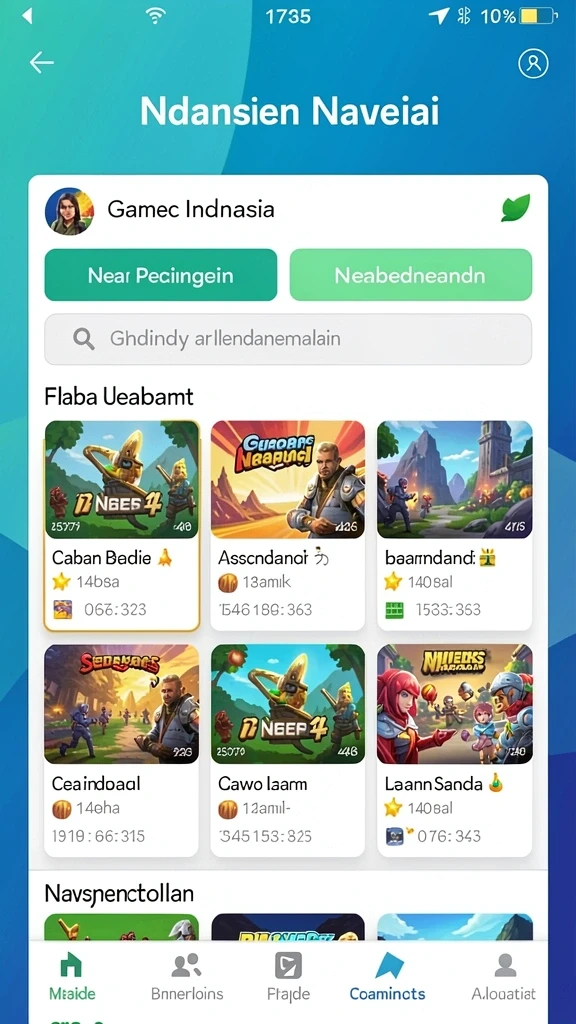Open the Cawo laarn game card

(287, 750)
